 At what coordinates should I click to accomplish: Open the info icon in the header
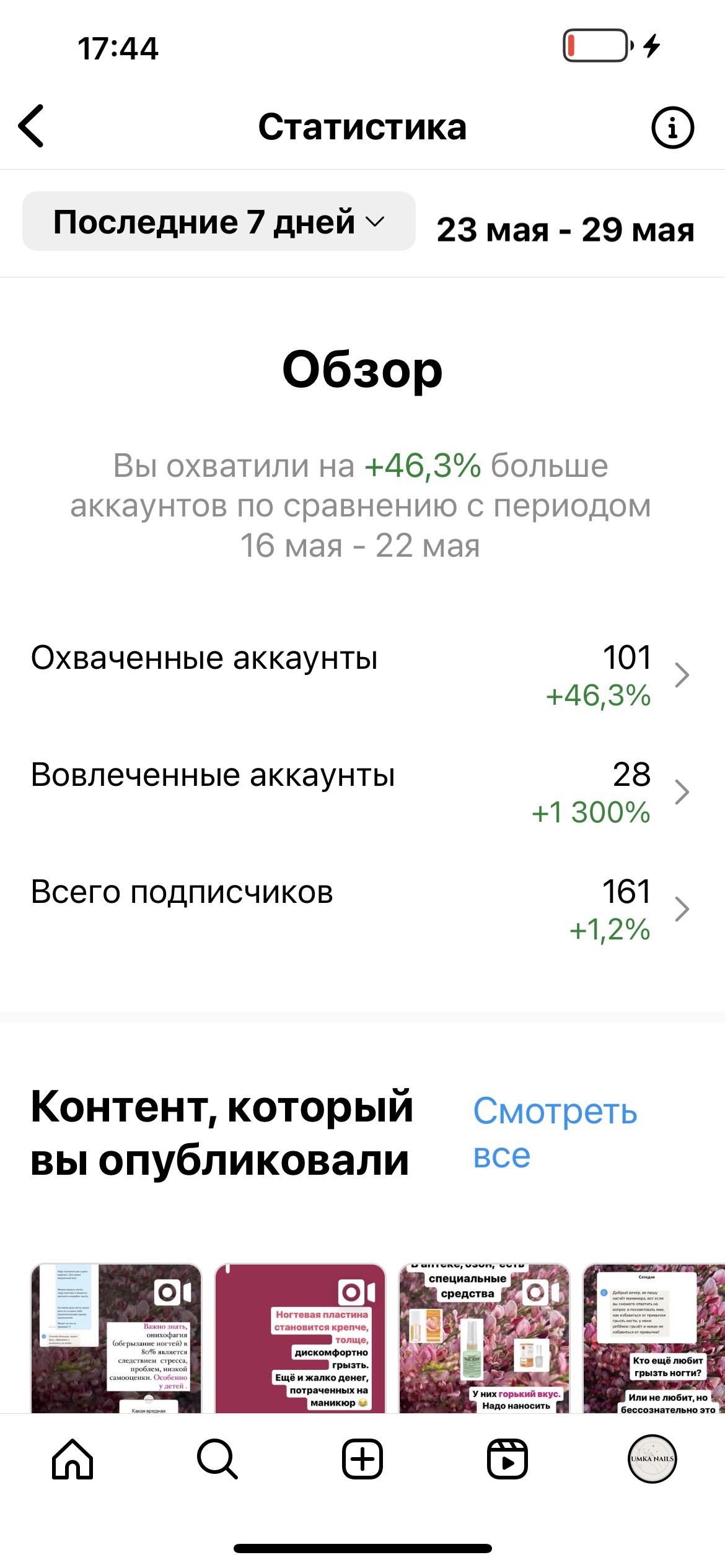[x=672, y=128]
